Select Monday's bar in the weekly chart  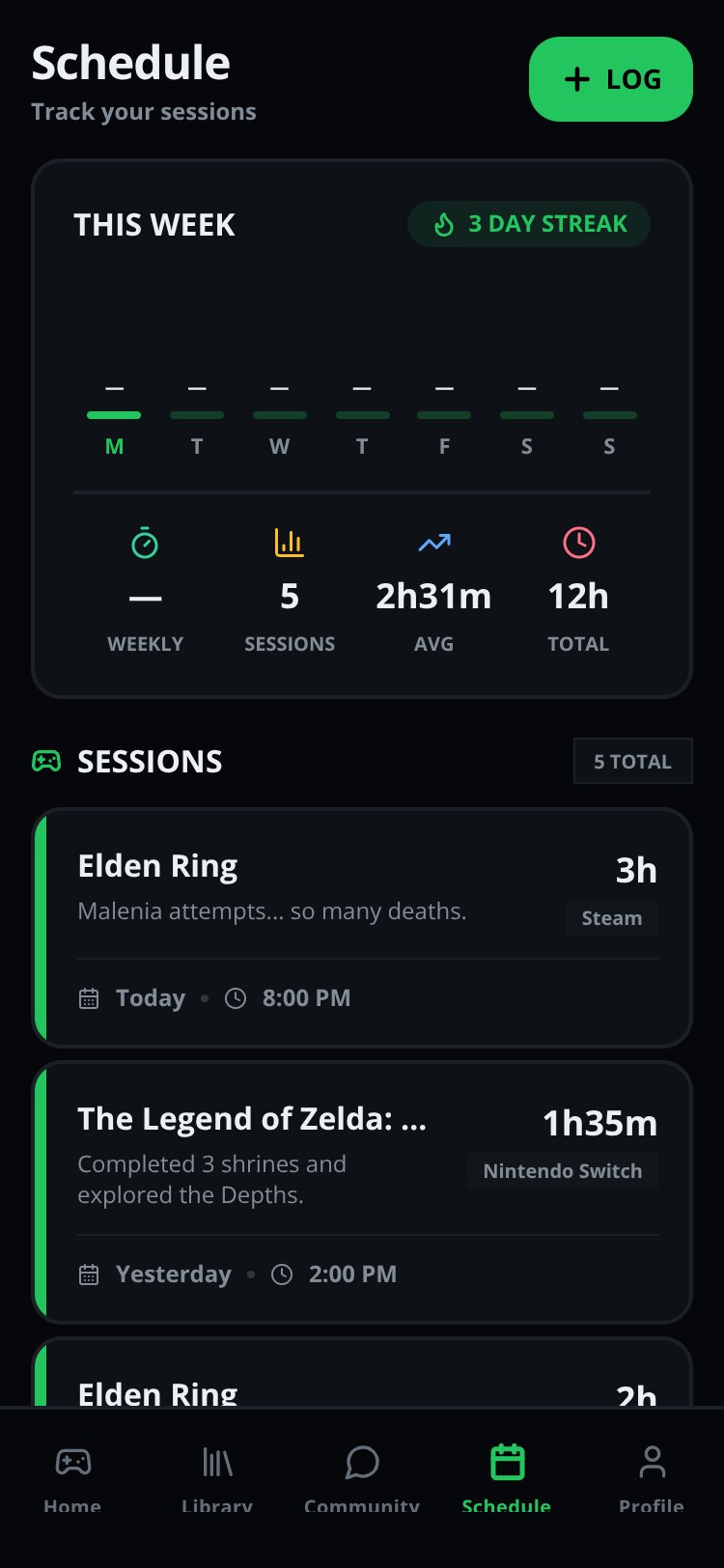click(114, 415)
